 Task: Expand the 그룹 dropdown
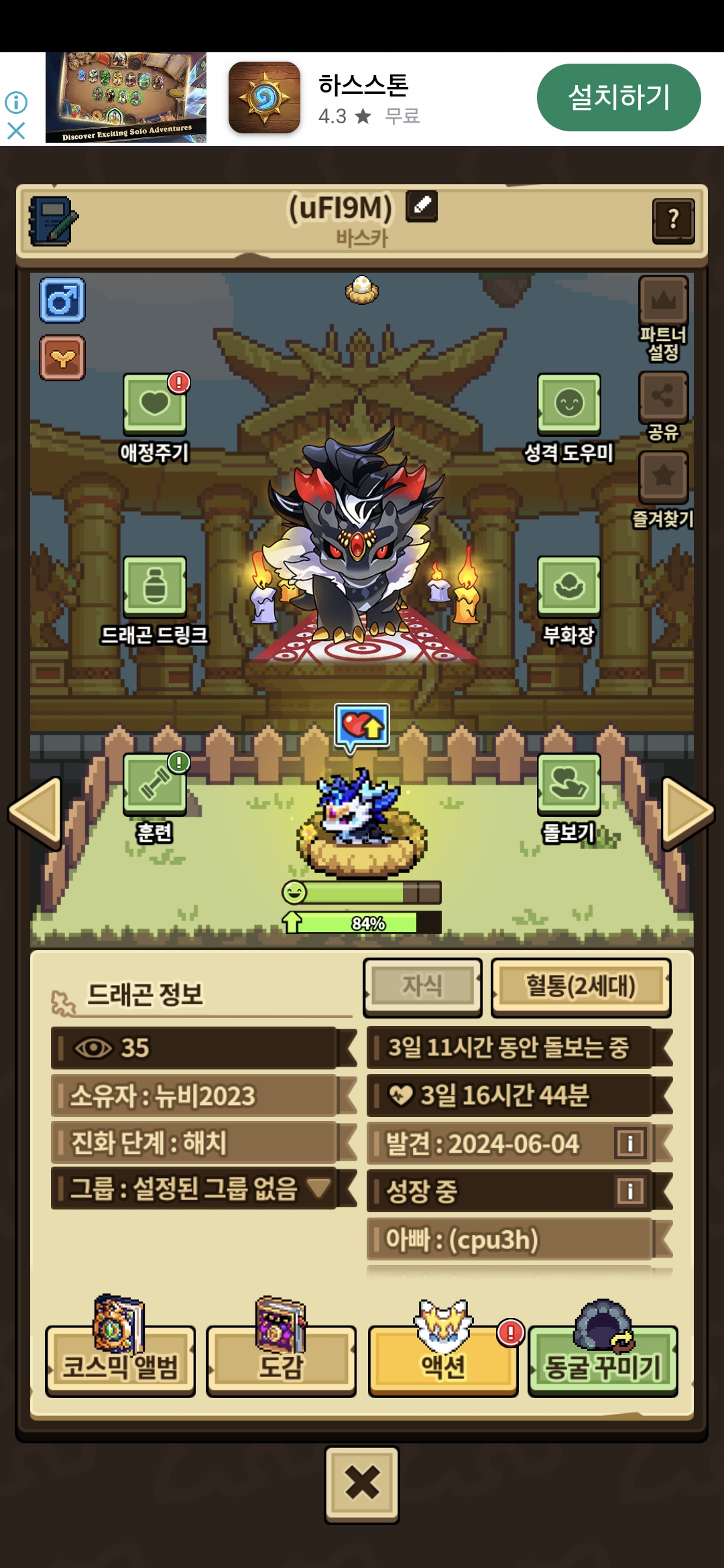(x=318, y=1189)
